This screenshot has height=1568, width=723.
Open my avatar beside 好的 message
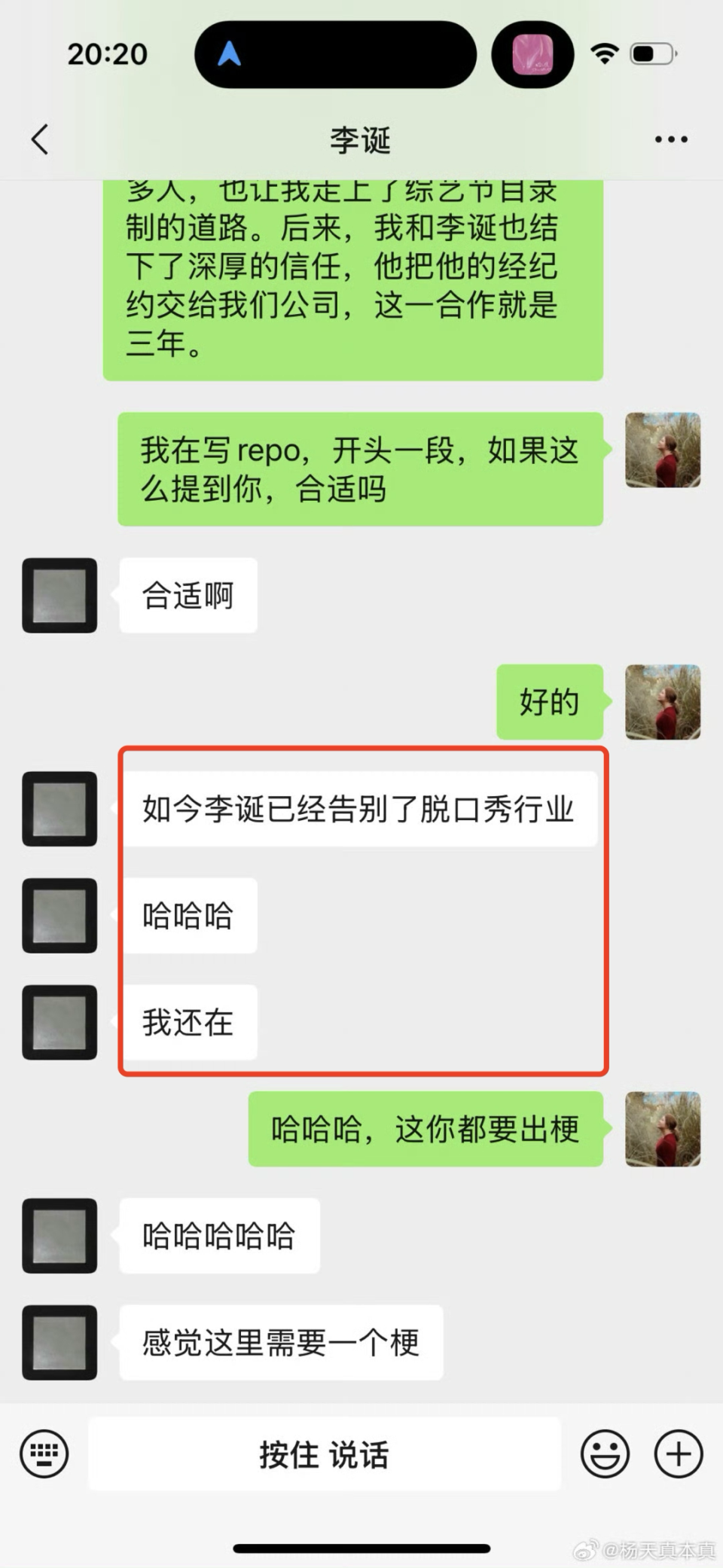point(663,702)
